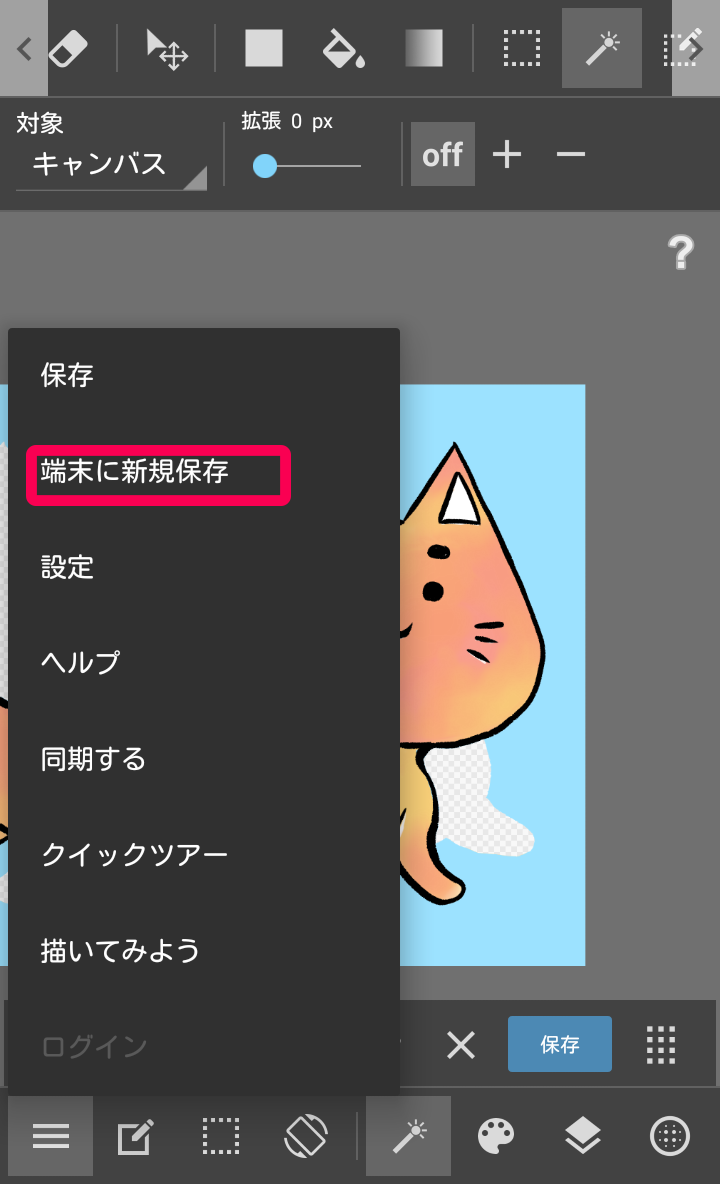Pick the gradient tool

[424, 48]
